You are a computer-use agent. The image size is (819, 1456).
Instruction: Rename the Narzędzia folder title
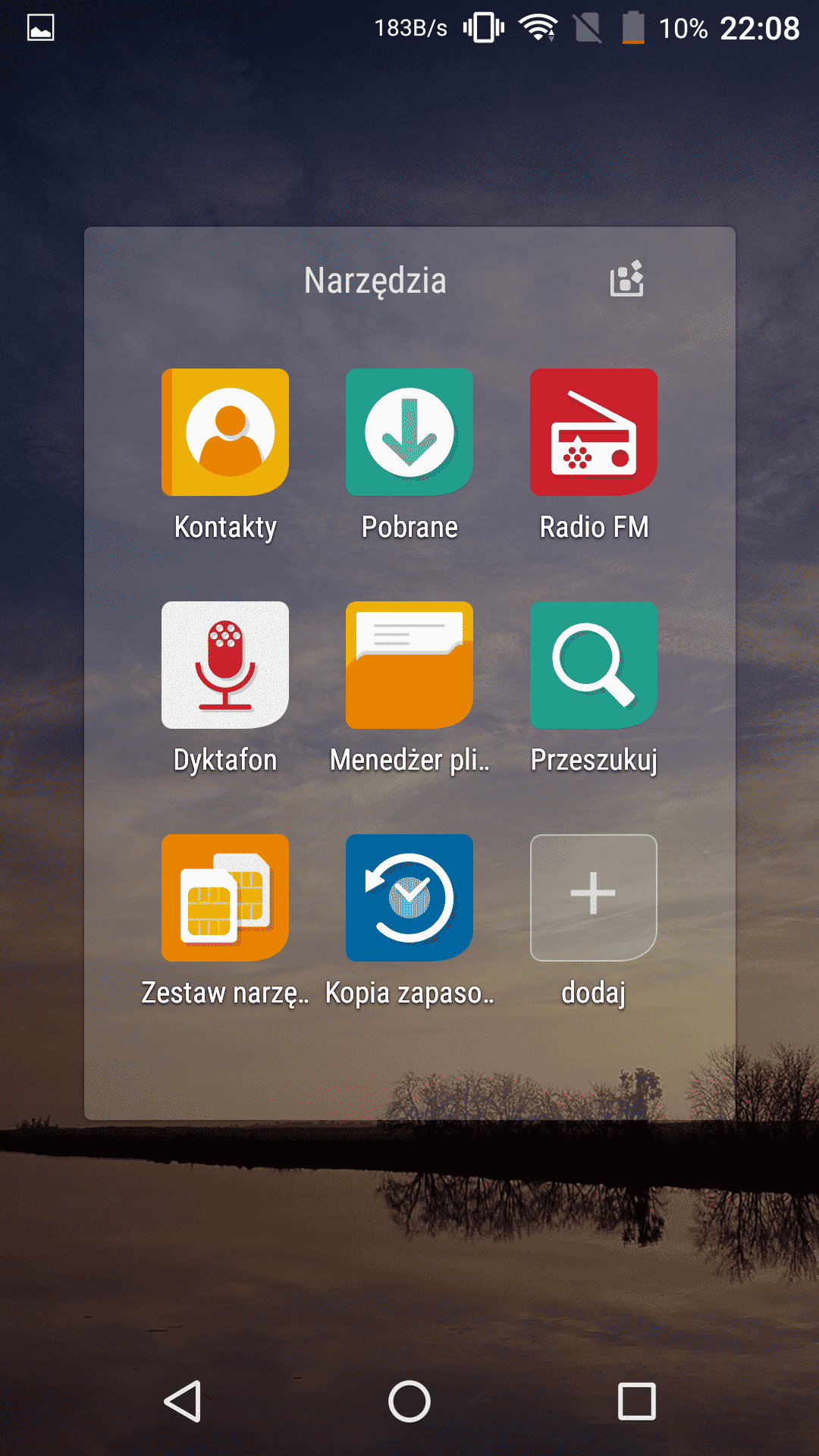point(375,281)
